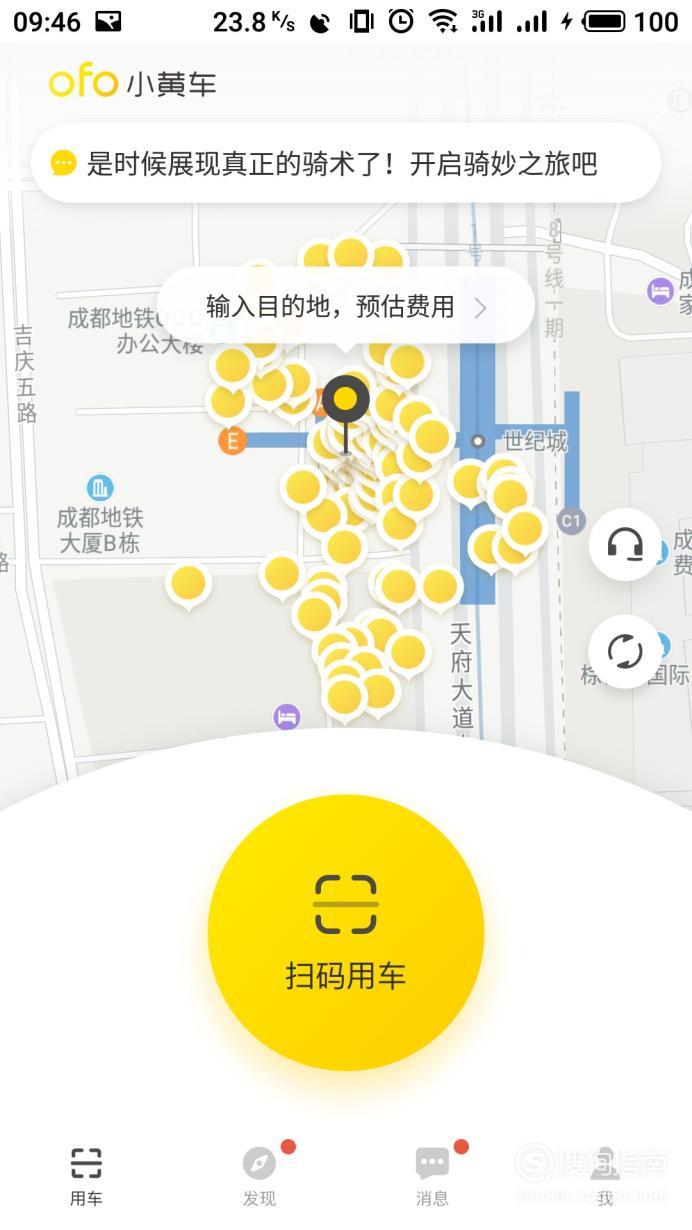The width and height of the screenshot is (692, 1230).
Task: Switch to the 我 profile tab
Action: (x=605, y=1176)
